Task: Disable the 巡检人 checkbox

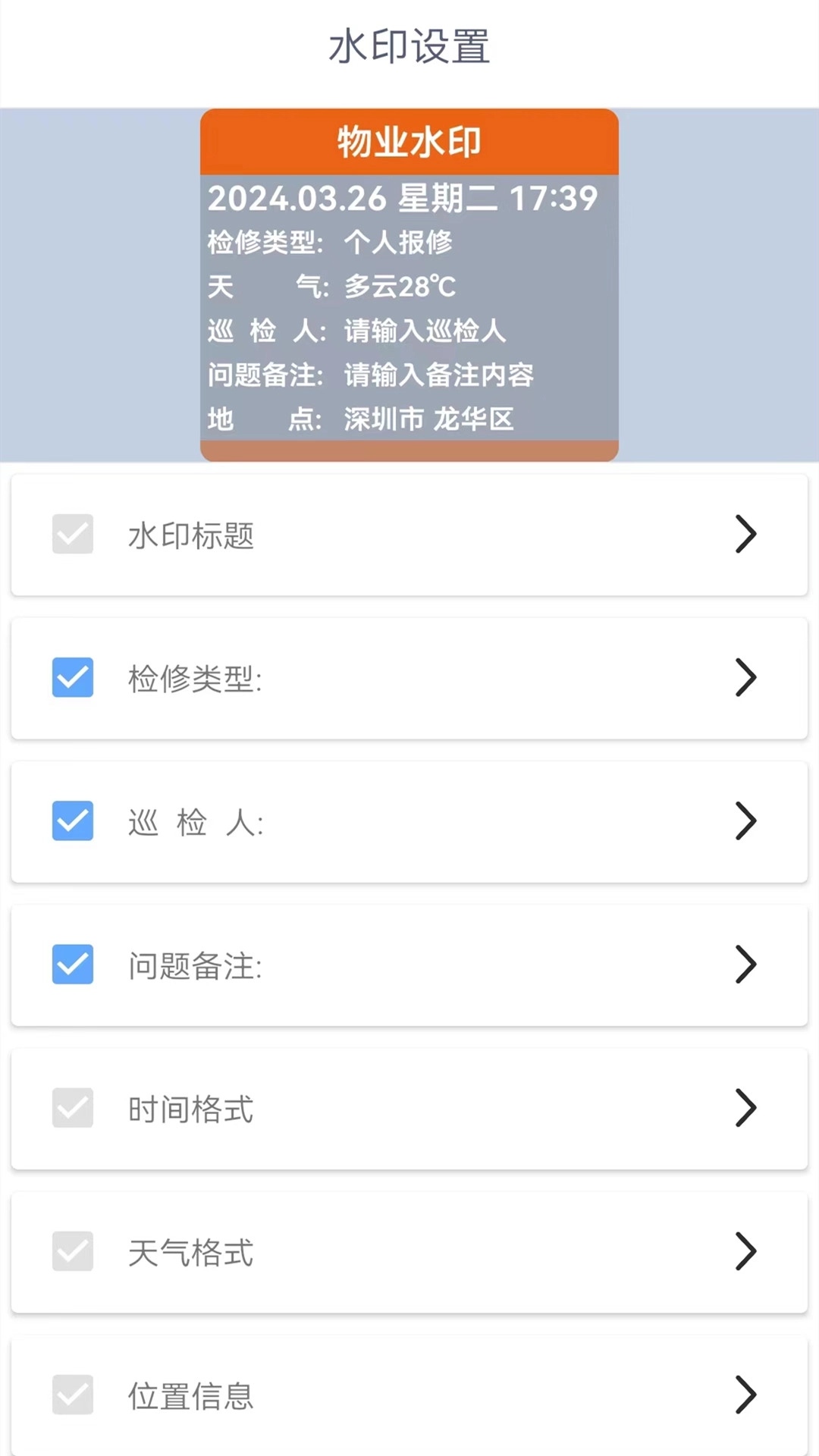Action: pyautogui.click(x=72, y=821)
